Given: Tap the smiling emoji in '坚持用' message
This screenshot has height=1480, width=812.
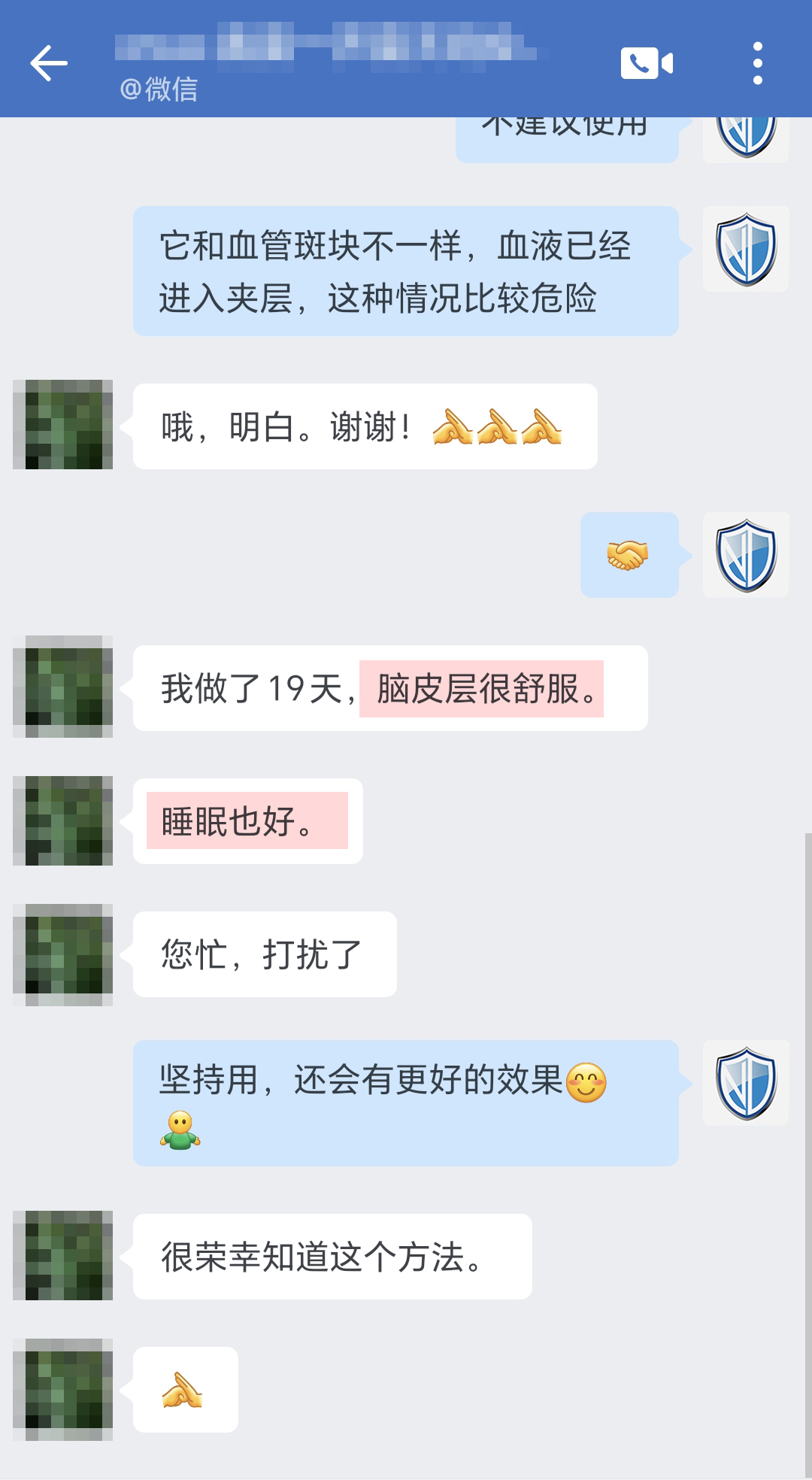Looking at the screenshot, I should 587,1083.
